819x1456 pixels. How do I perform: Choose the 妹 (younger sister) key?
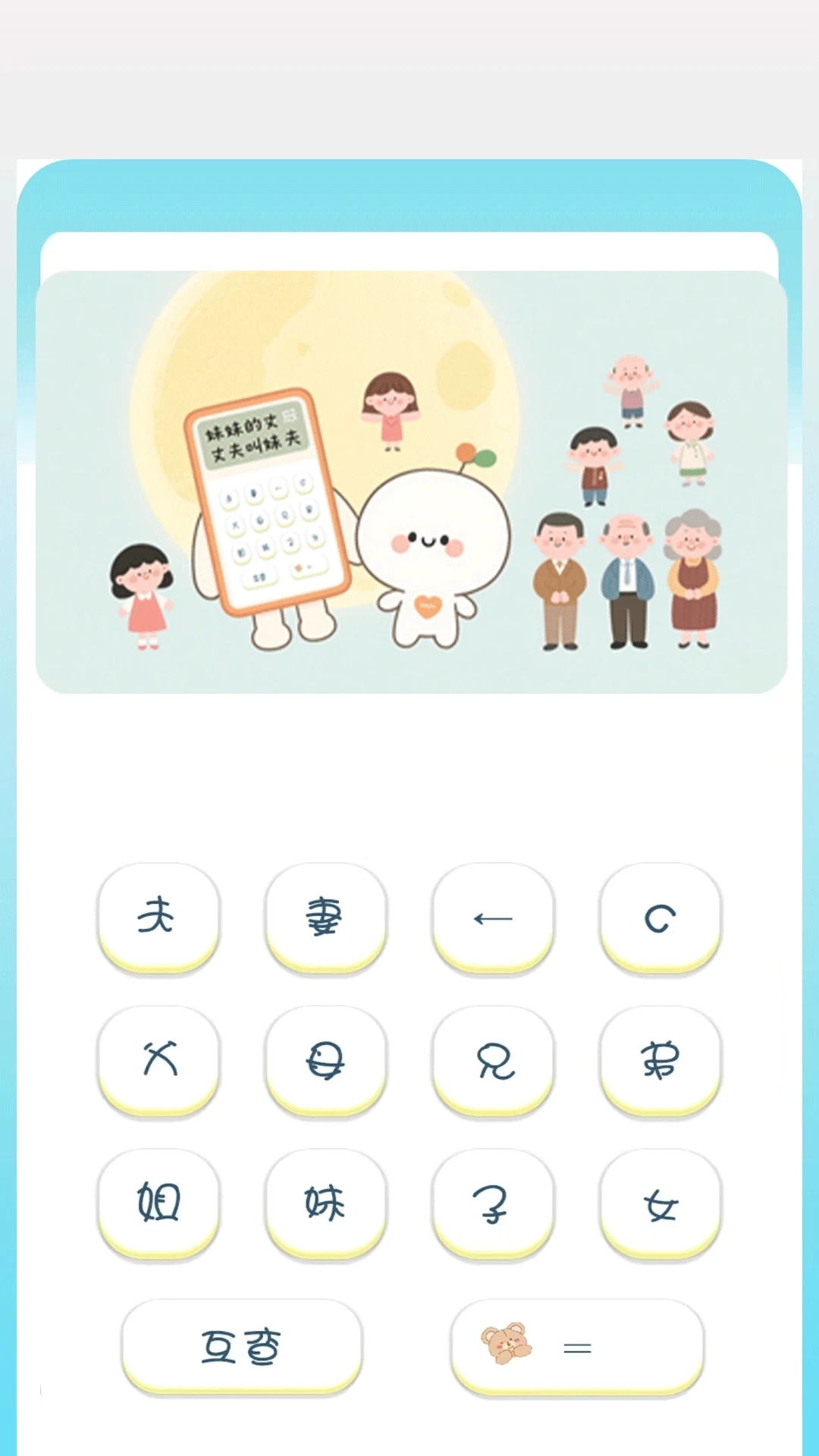tap(325, 1203)
